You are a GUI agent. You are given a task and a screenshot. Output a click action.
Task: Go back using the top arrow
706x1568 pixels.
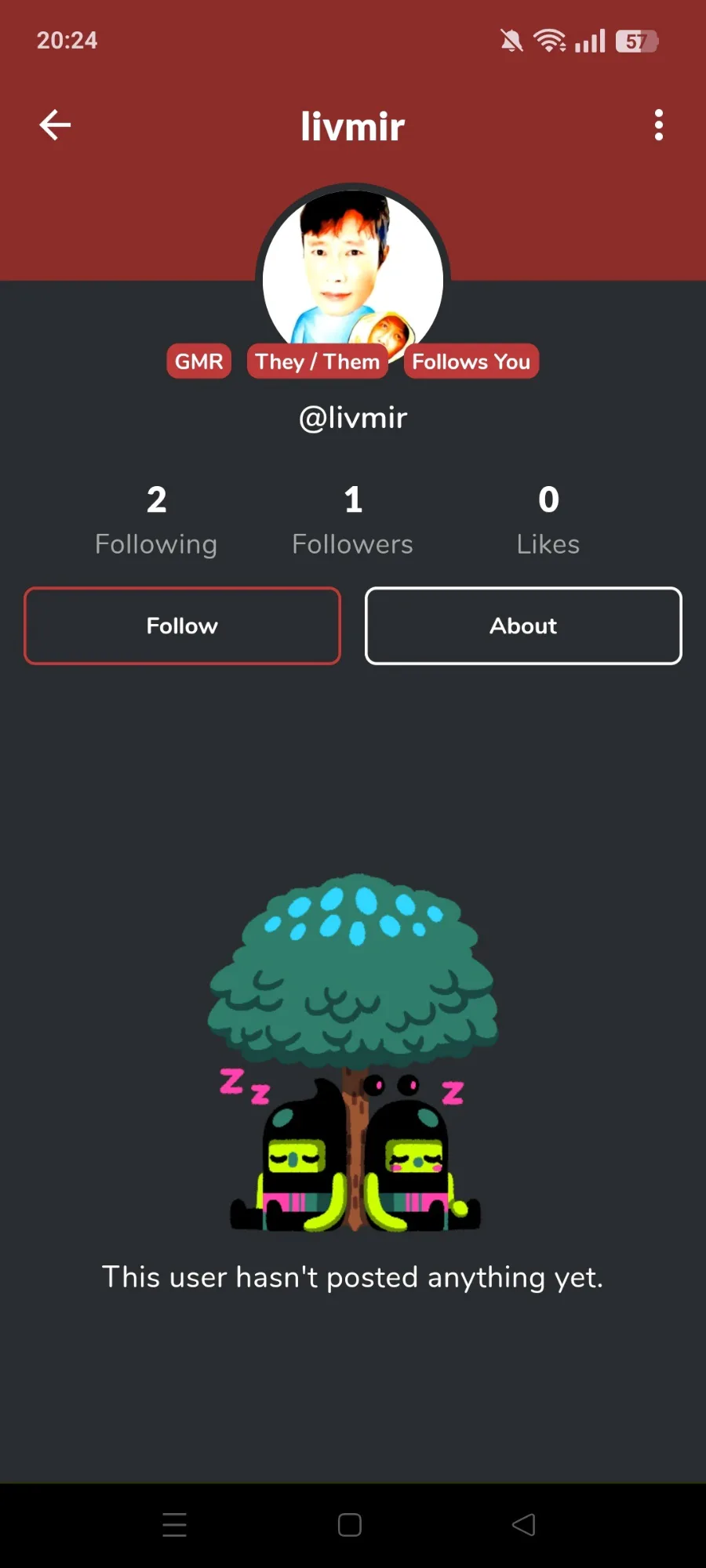[55, 125]
